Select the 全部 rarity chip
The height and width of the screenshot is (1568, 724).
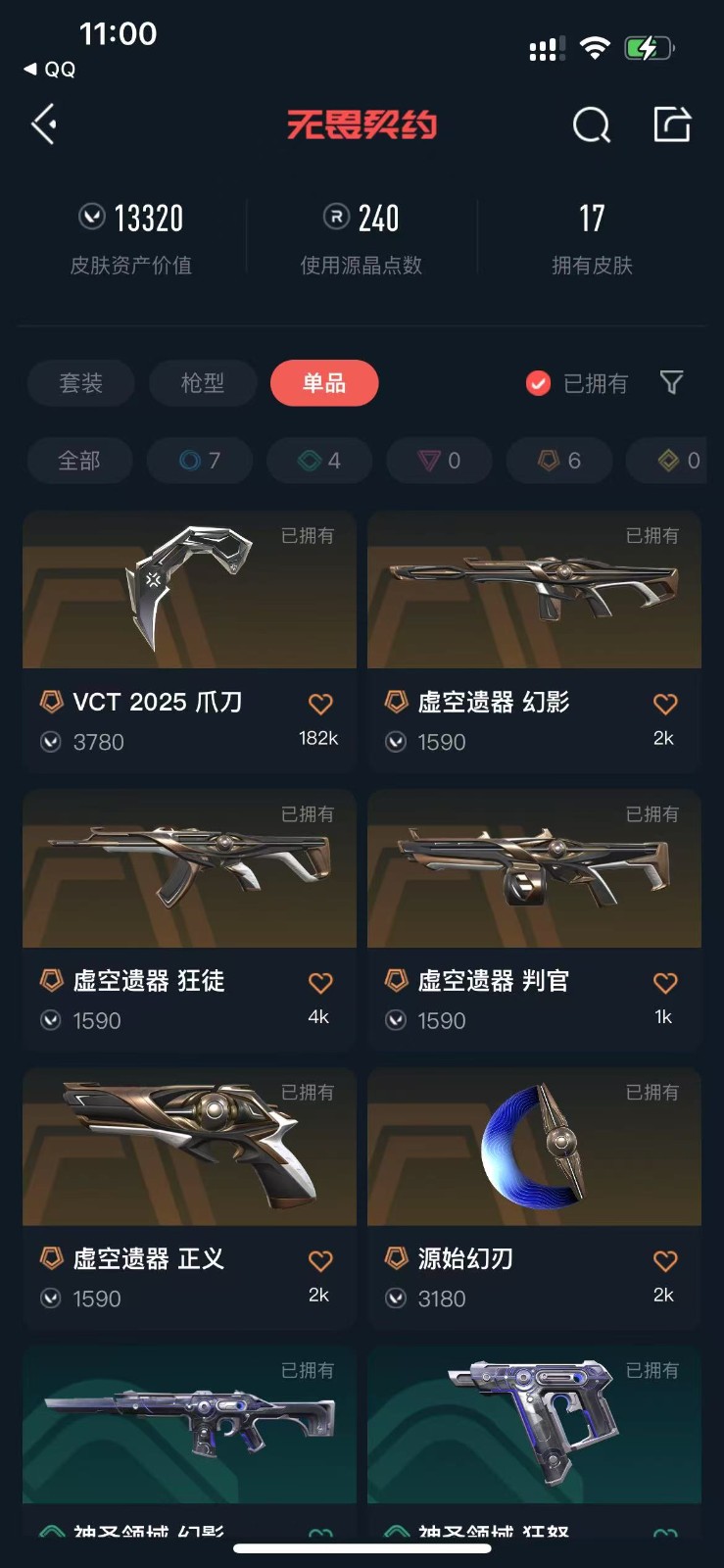tap(79, 461)
